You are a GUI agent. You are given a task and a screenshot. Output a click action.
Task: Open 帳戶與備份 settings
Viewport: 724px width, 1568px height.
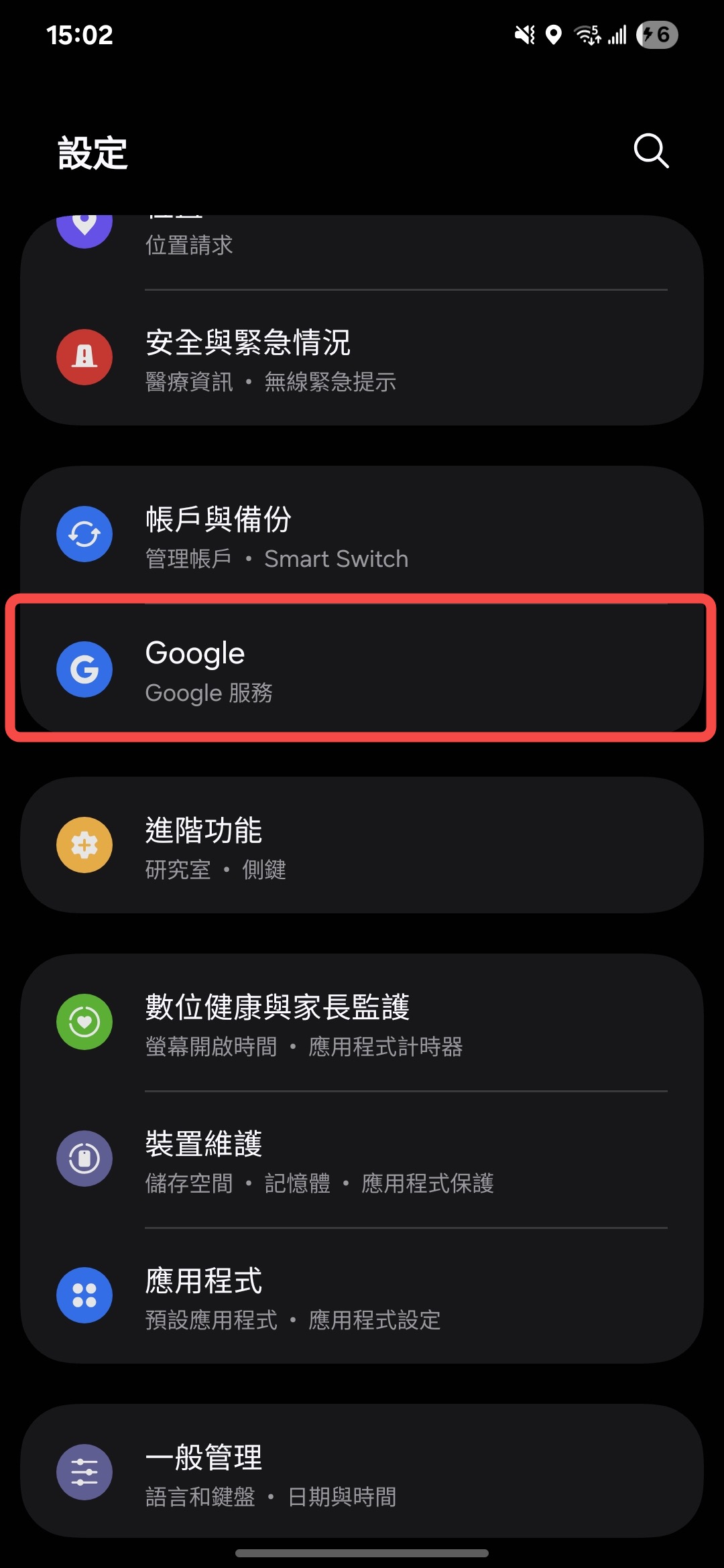click(362, 535)
